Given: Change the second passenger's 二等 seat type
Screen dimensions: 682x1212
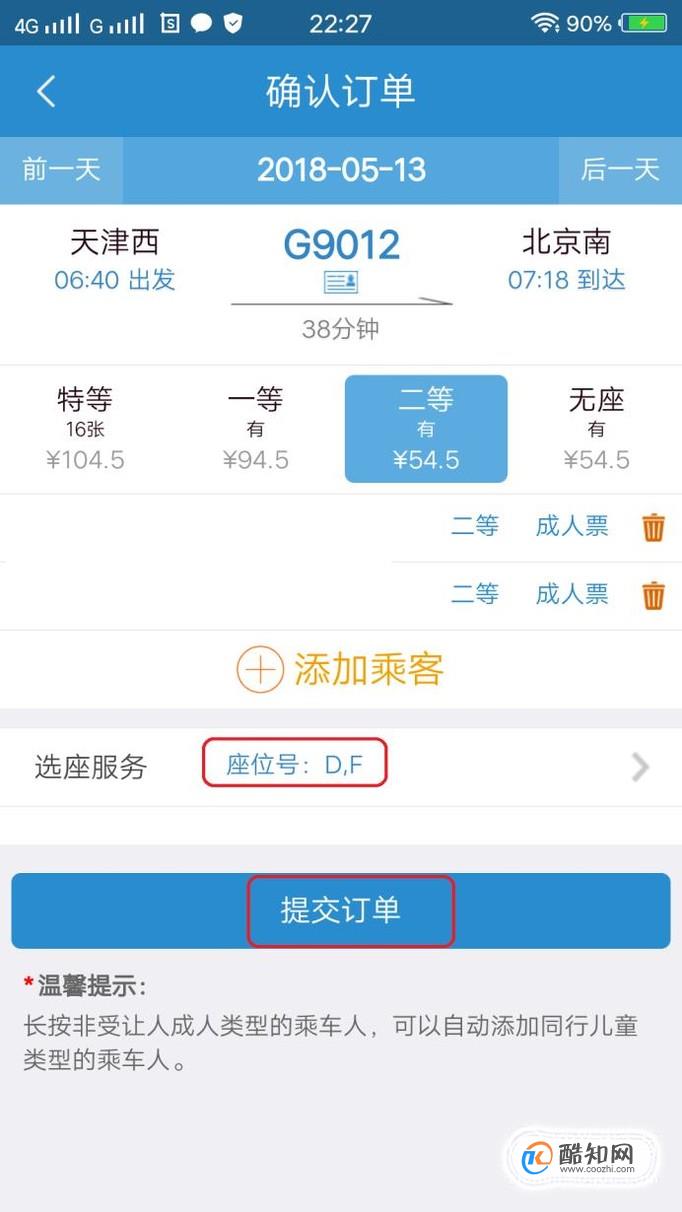Looking at the screenshot, I should point(474,594).
